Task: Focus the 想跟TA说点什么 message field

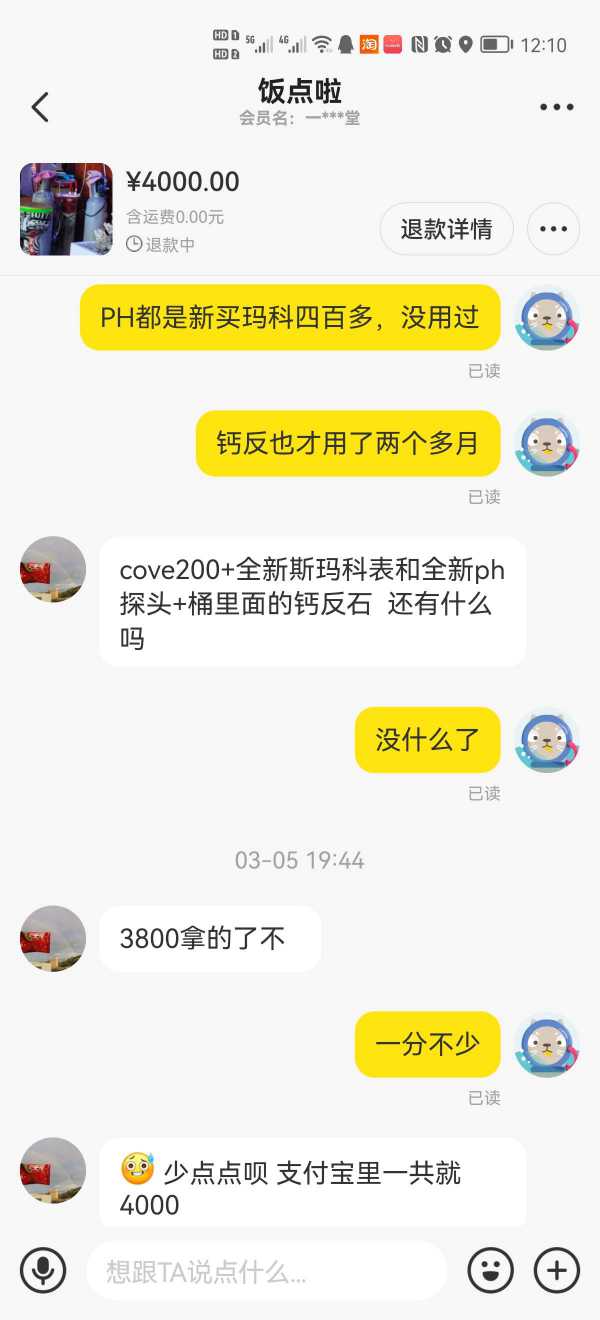Action: point(266,1271)
